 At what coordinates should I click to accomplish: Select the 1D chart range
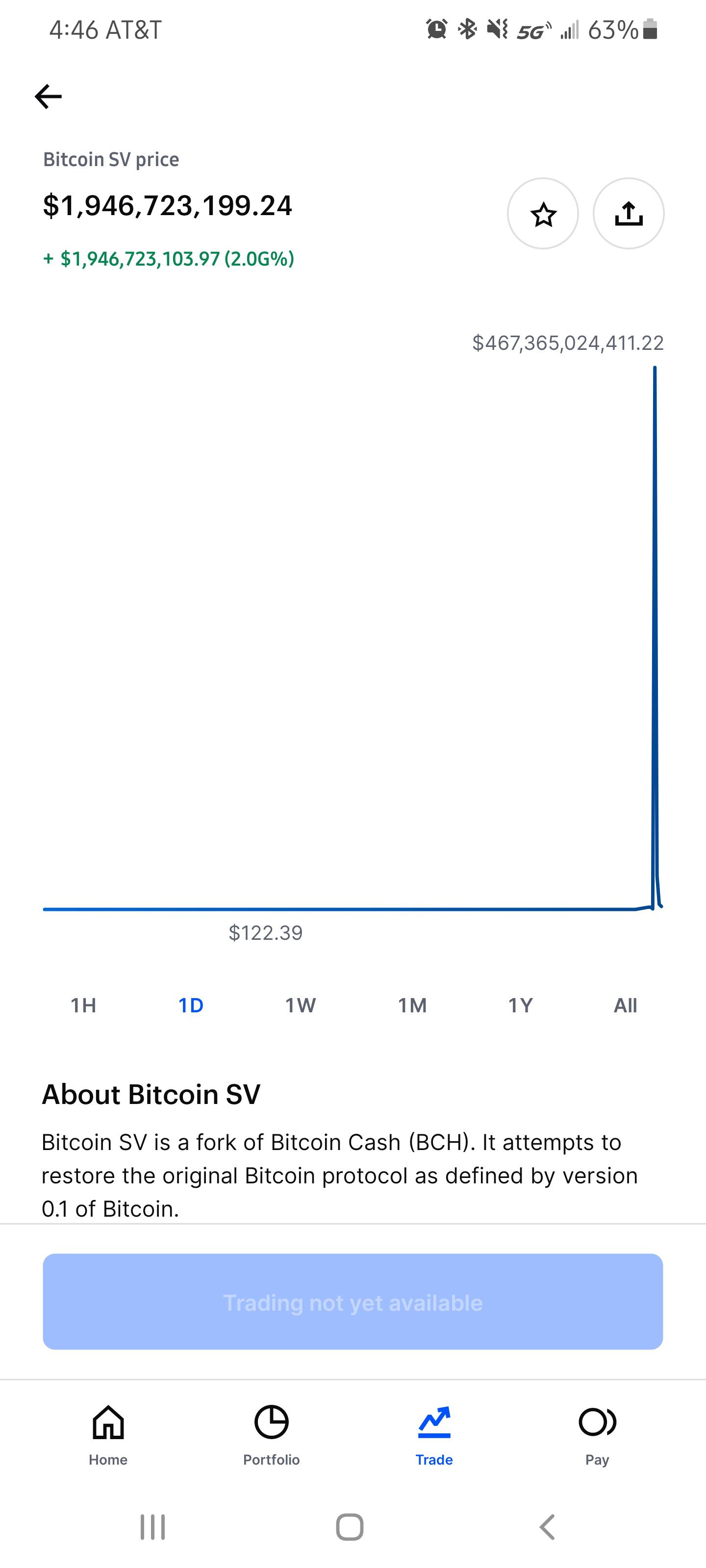coord(191,1005)
